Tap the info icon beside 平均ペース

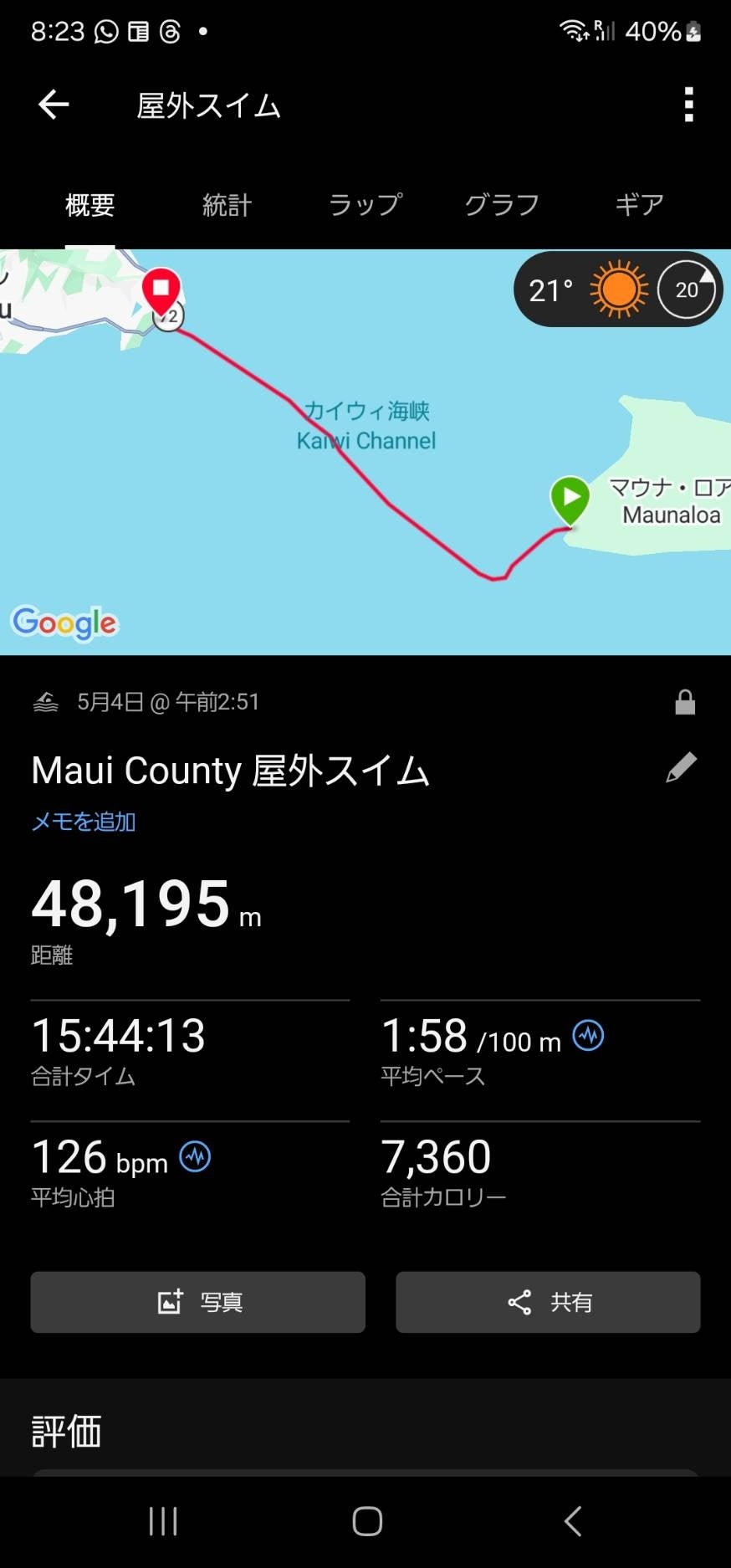tap(588, 1036)
